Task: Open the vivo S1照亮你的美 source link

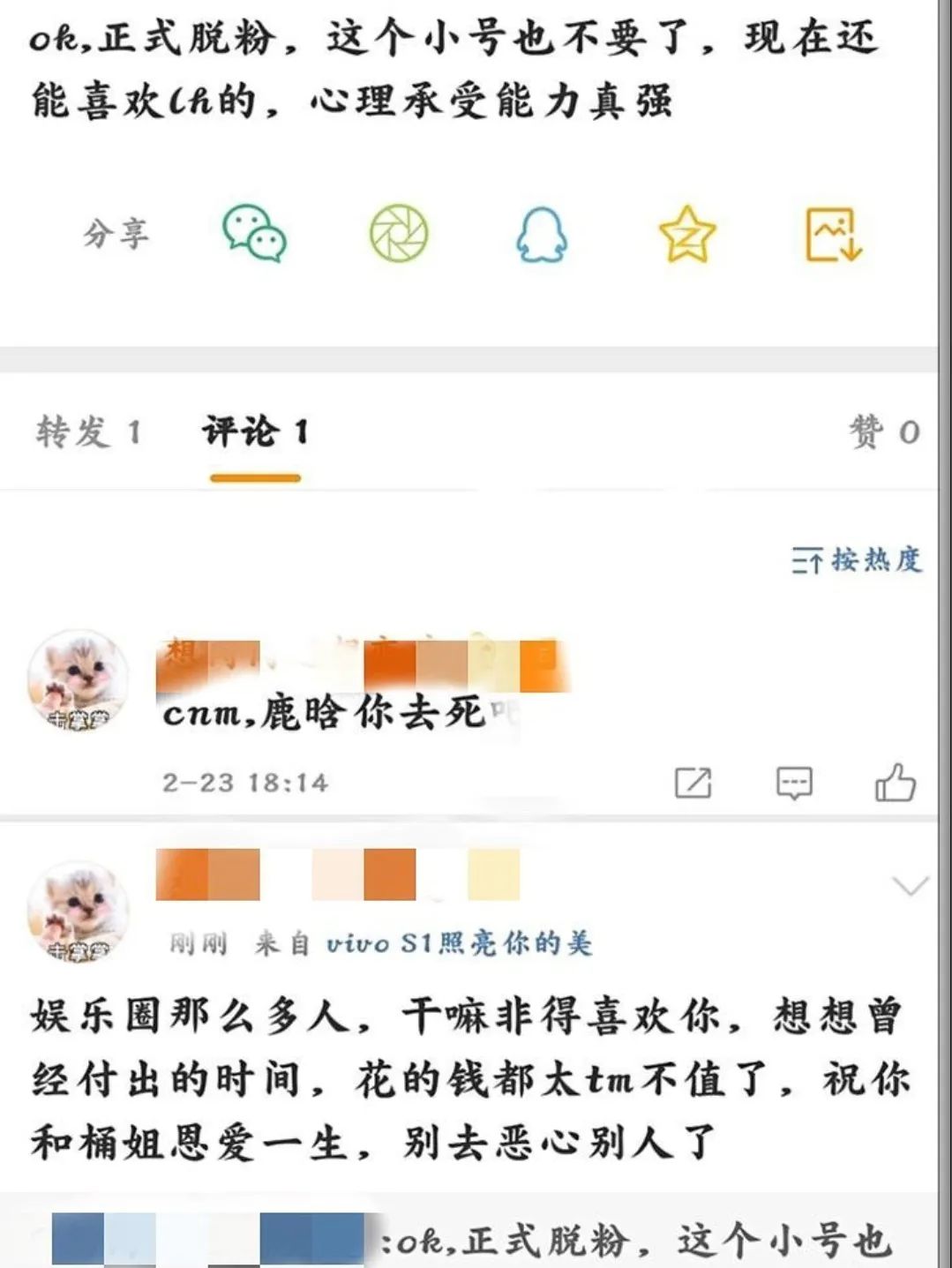Action: (459, 943)
